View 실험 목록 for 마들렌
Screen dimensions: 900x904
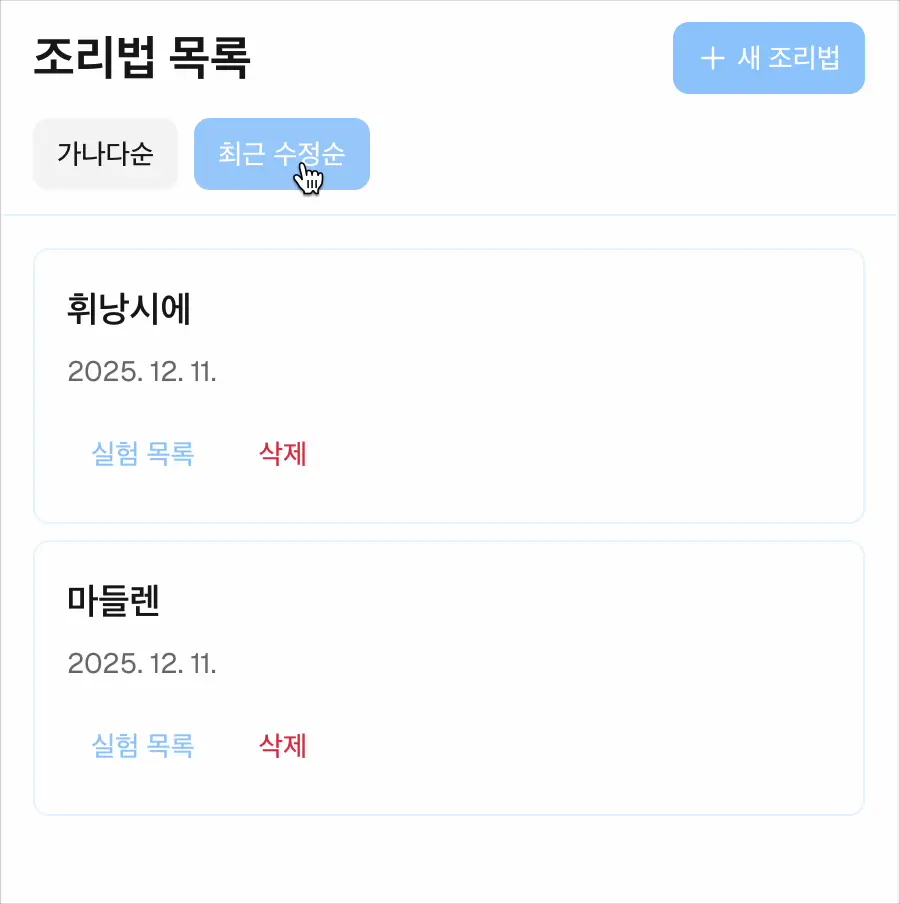[x=143, y=745]
